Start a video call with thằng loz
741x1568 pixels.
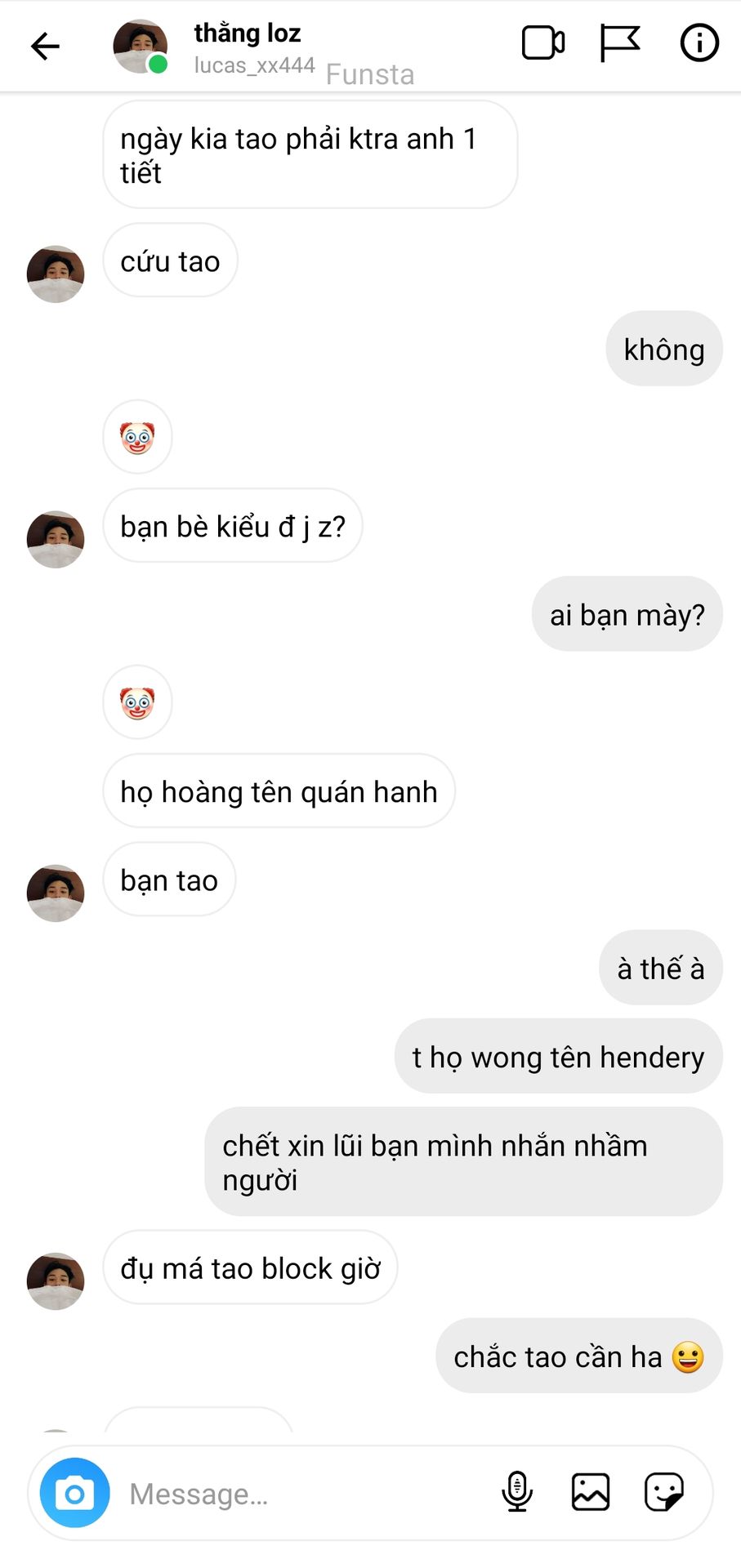pyautogui.click(x=543, y=43)
